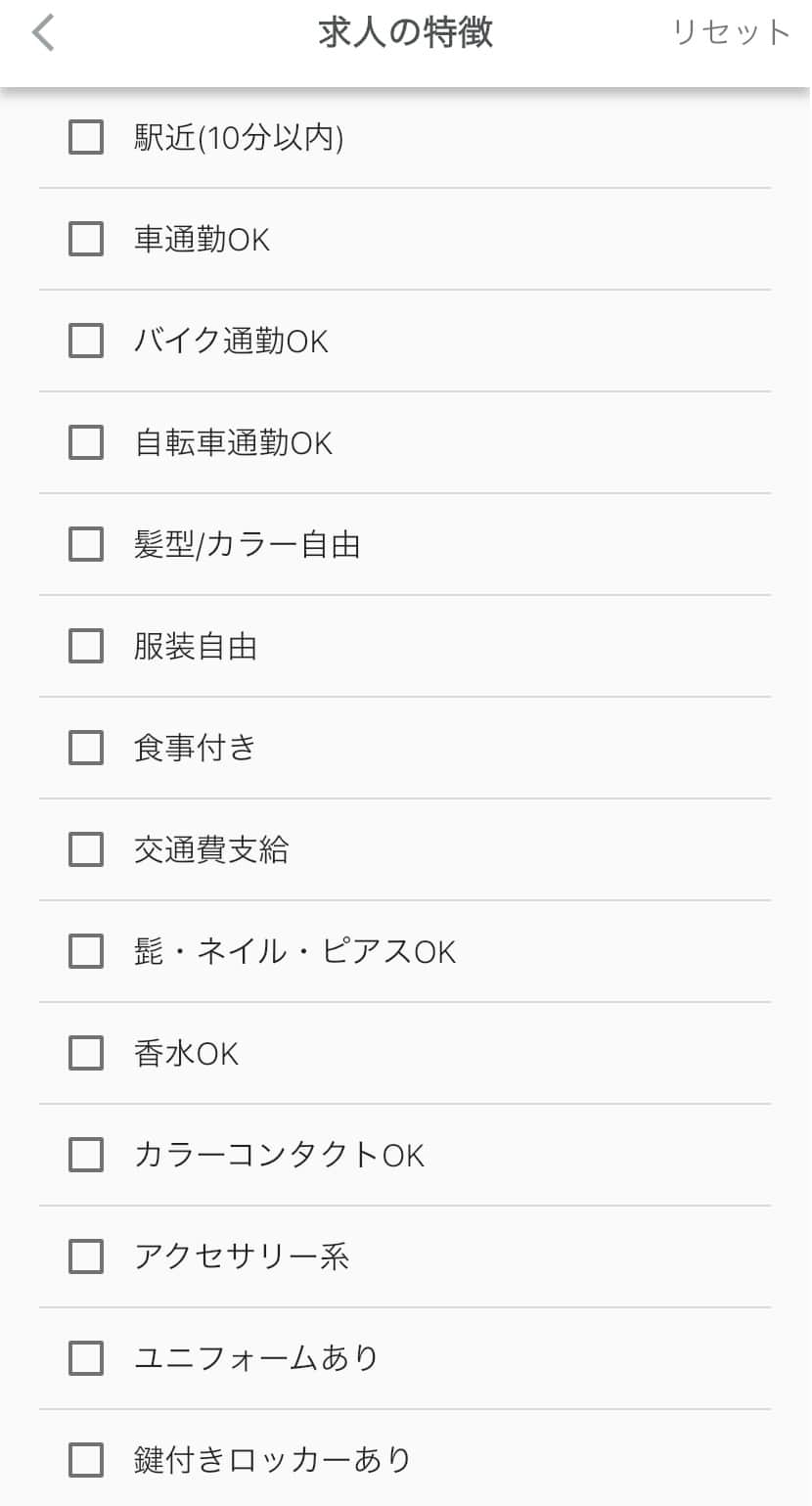Select the アクセサリー系 filter
Image resolution: width=812 pixels, height=1506 pixels.
pyautogui.click(x=85, y=1256)
